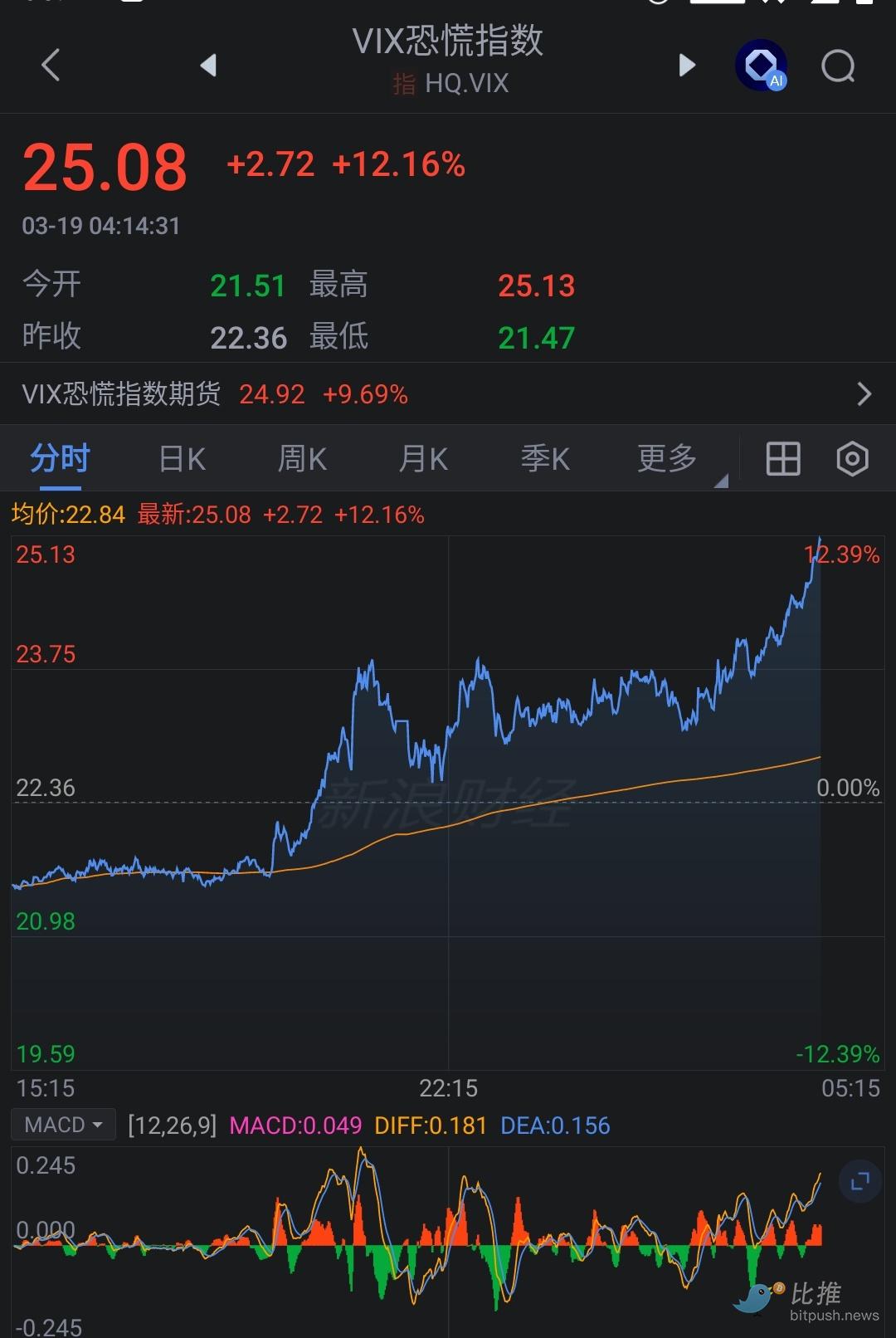This screenshot has height=1338, width=896.
Task: Expand the 更多 period options
Action: (x=669, y=458)
